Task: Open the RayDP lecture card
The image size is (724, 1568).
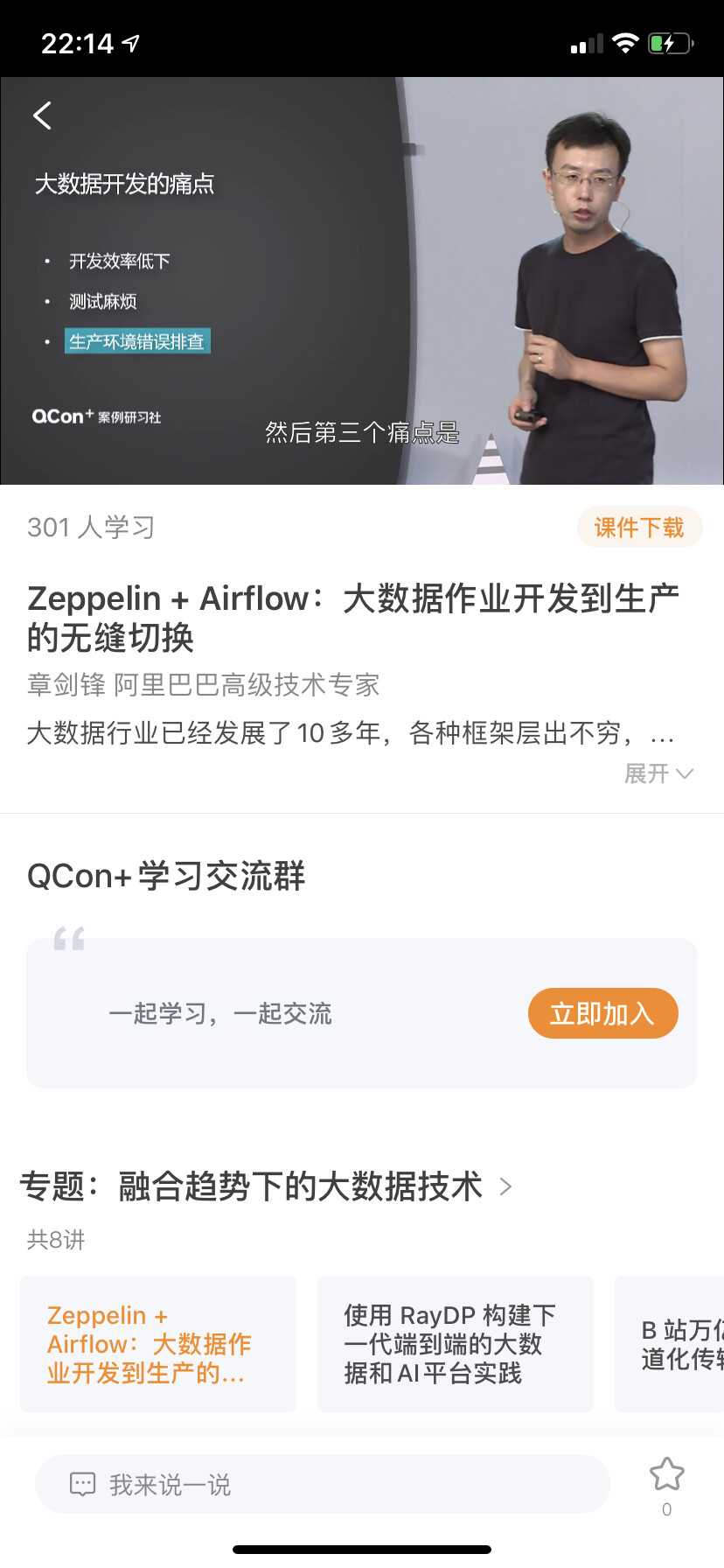Action: 455,1343
